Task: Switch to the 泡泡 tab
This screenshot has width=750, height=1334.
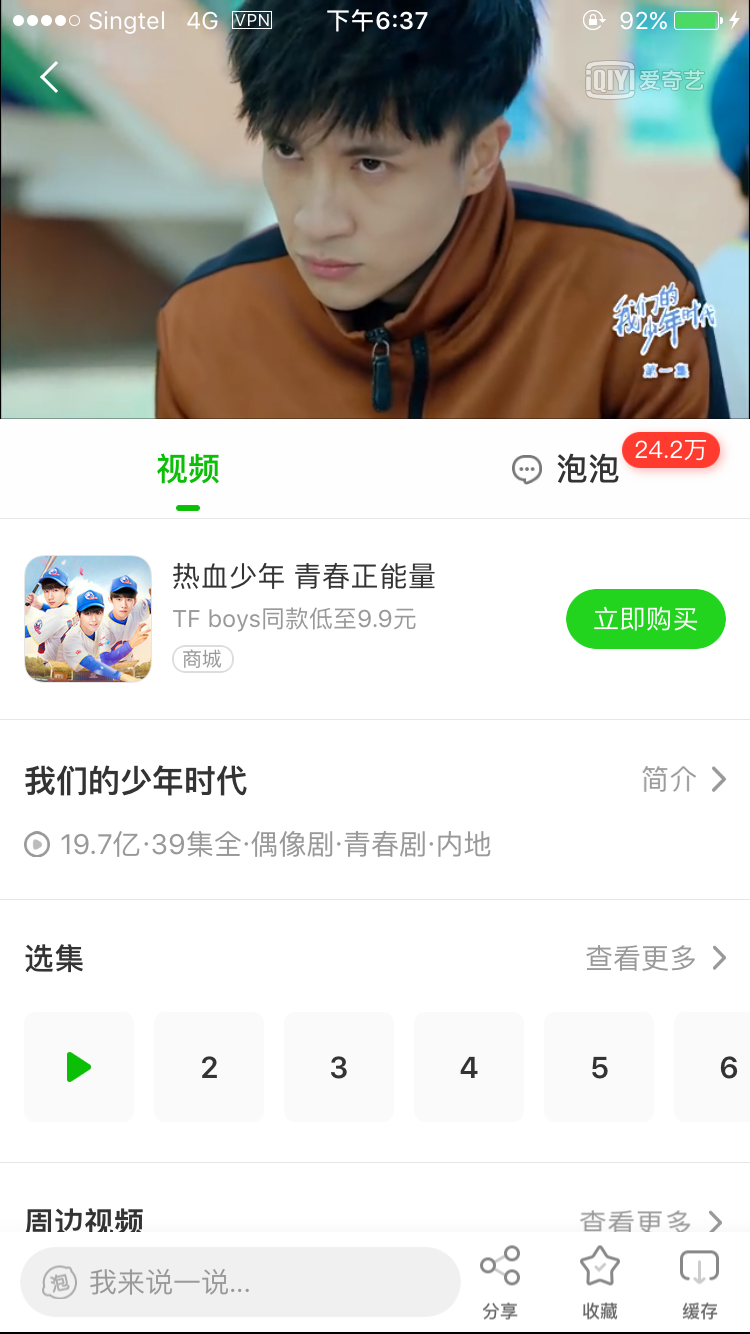Action: 567,469
